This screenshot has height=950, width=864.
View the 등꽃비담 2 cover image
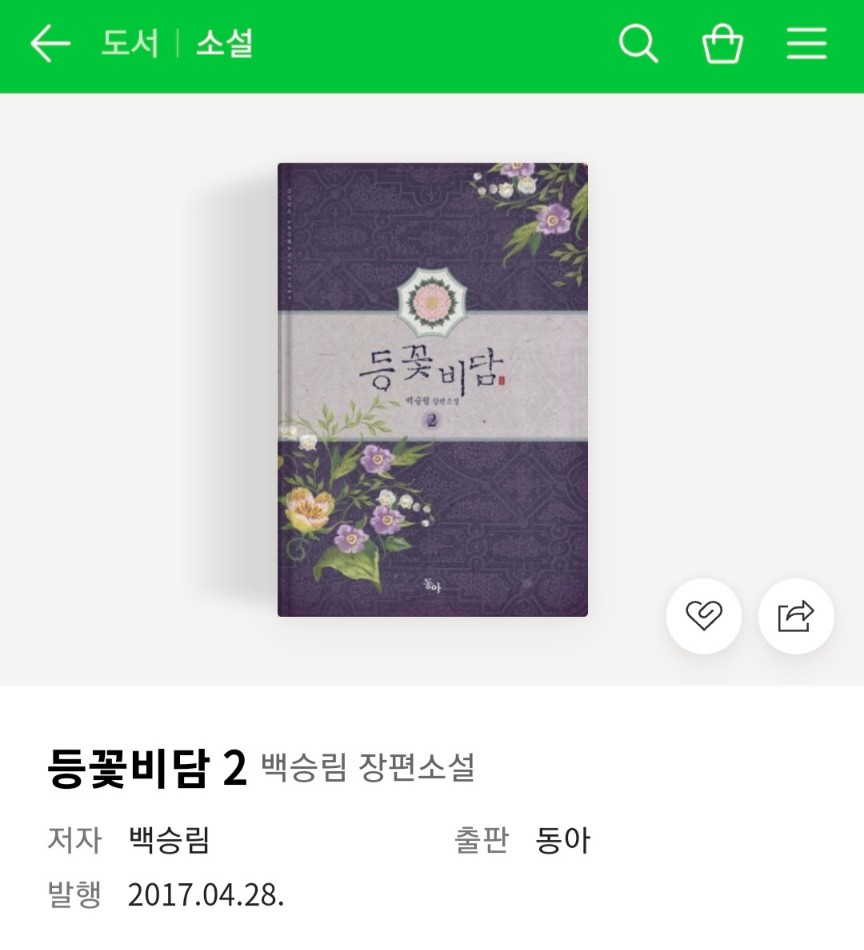pos(432,390)
